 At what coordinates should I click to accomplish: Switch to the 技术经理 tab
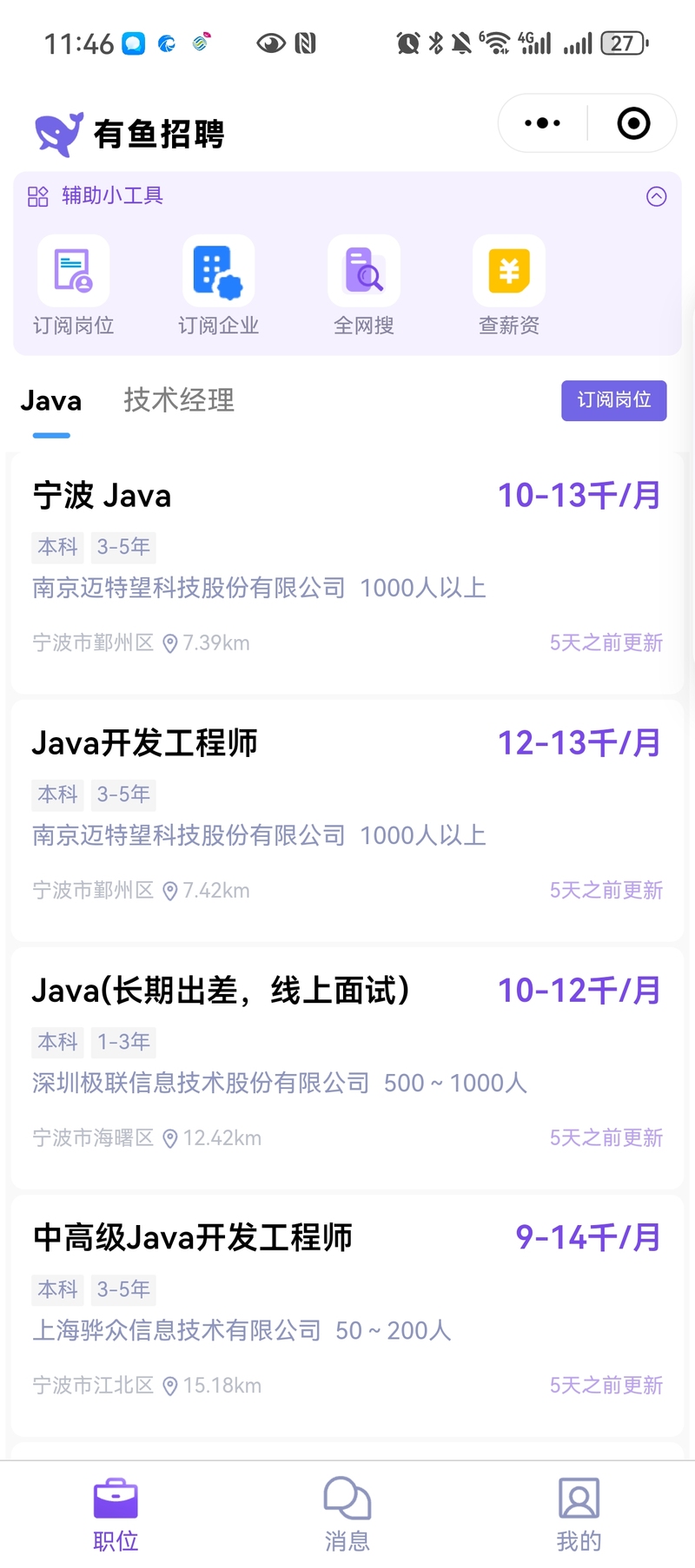coord(179,400)
